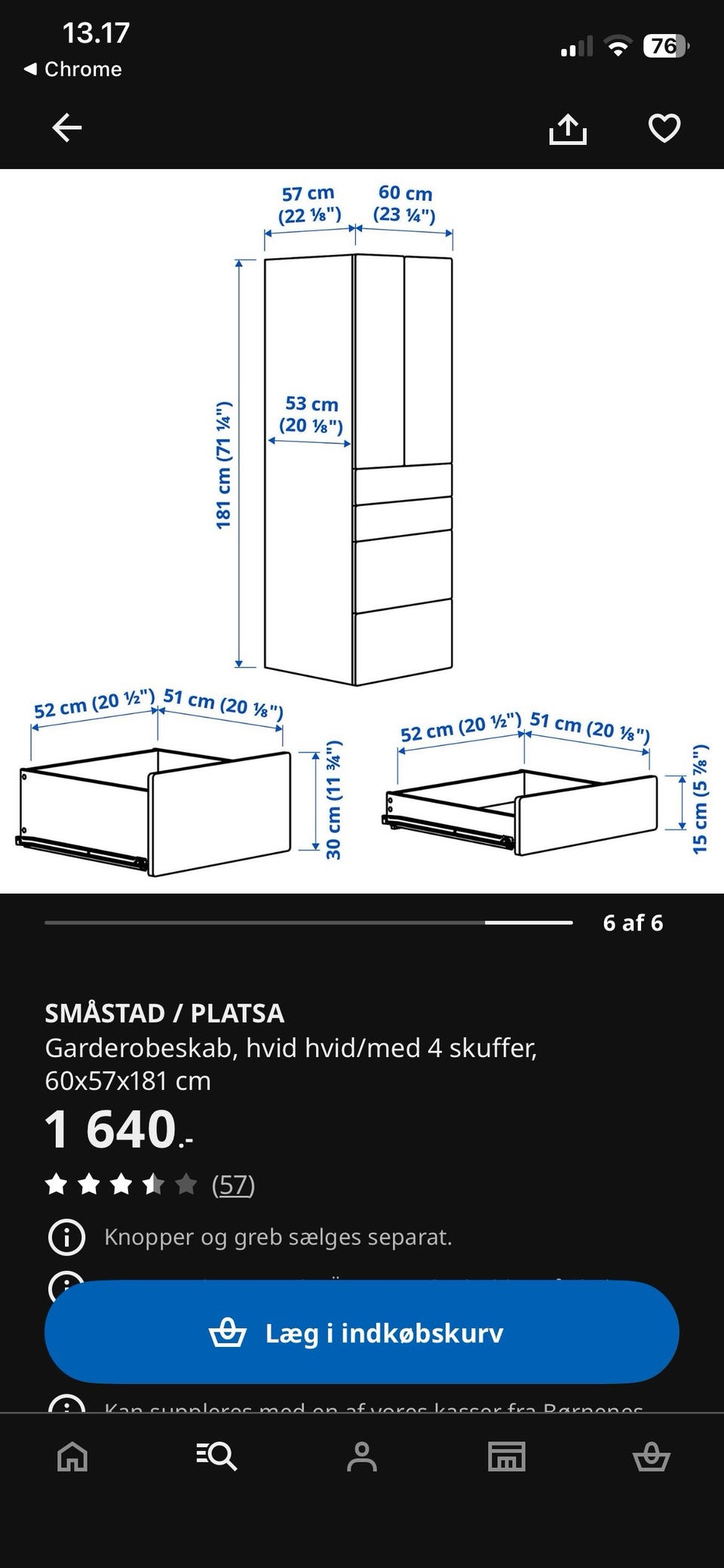
Task: Open the 57 reviews link
Action: coord(233,1185)
